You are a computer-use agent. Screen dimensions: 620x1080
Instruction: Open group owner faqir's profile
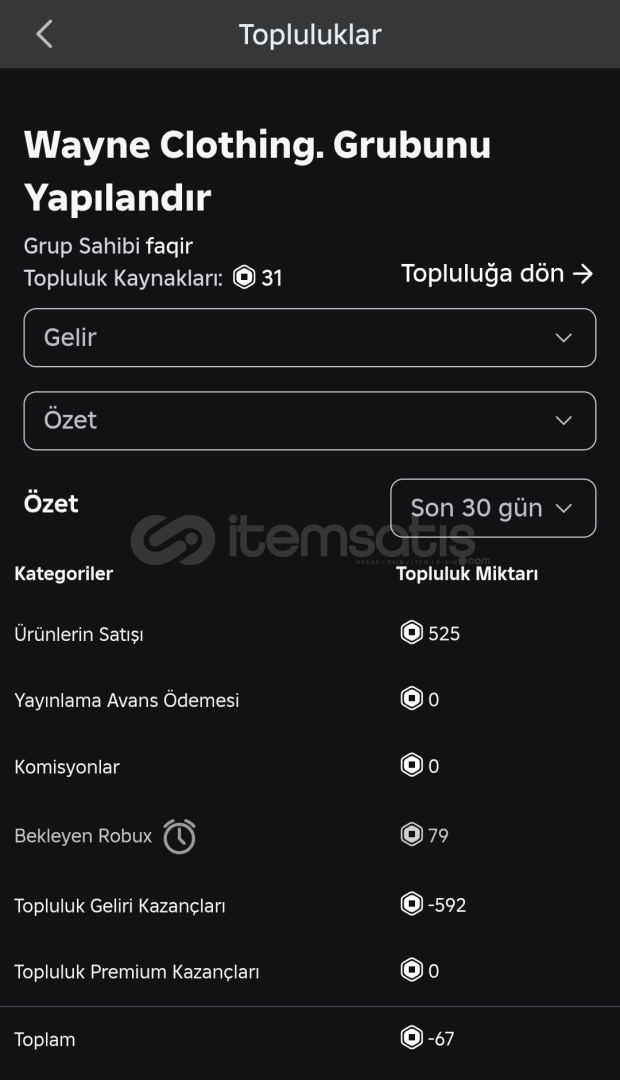pyautogui.click(x=169, y=246)
